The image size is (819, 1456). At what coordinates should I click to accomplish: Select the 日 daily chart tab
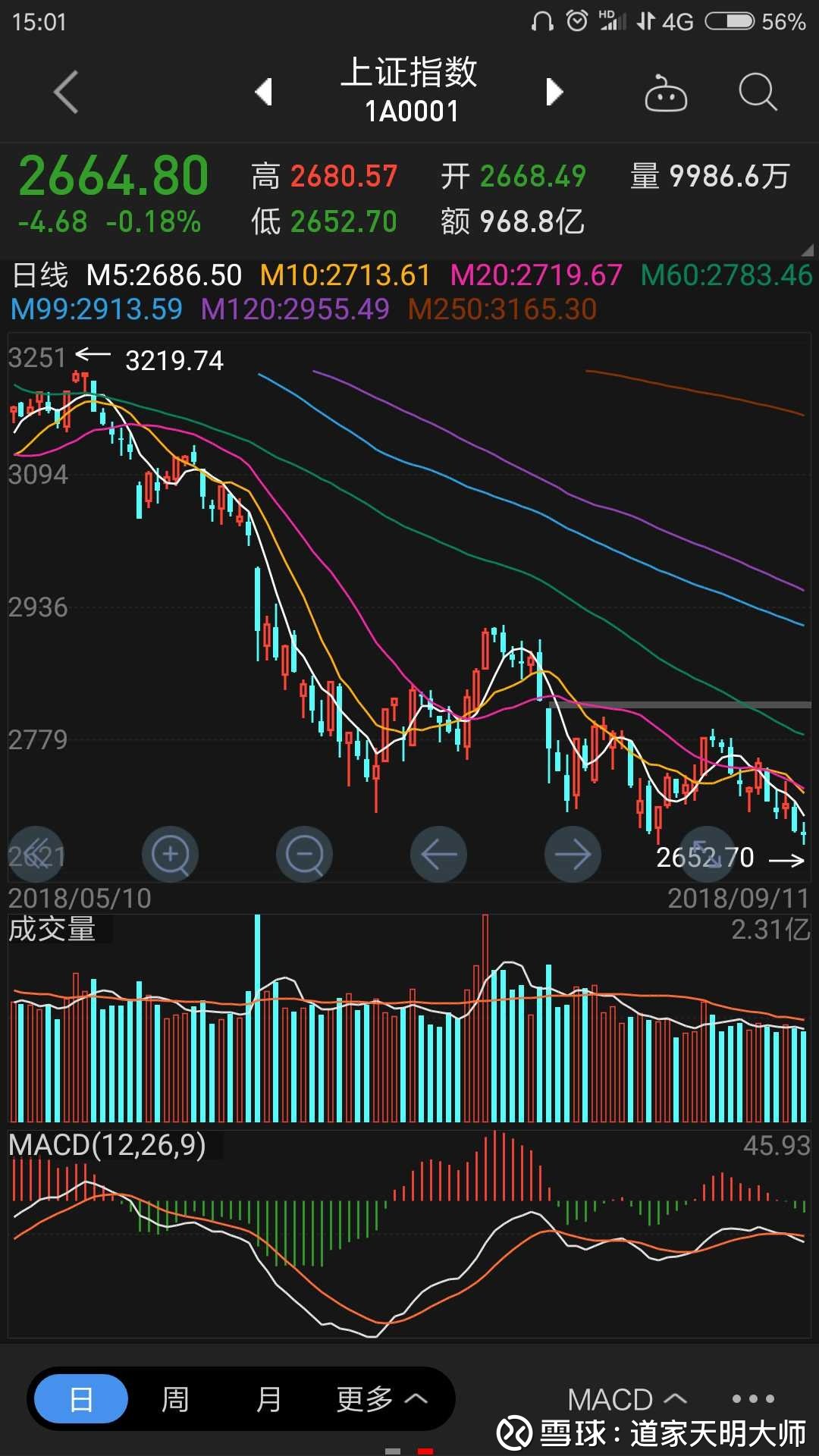[81, 1398]
